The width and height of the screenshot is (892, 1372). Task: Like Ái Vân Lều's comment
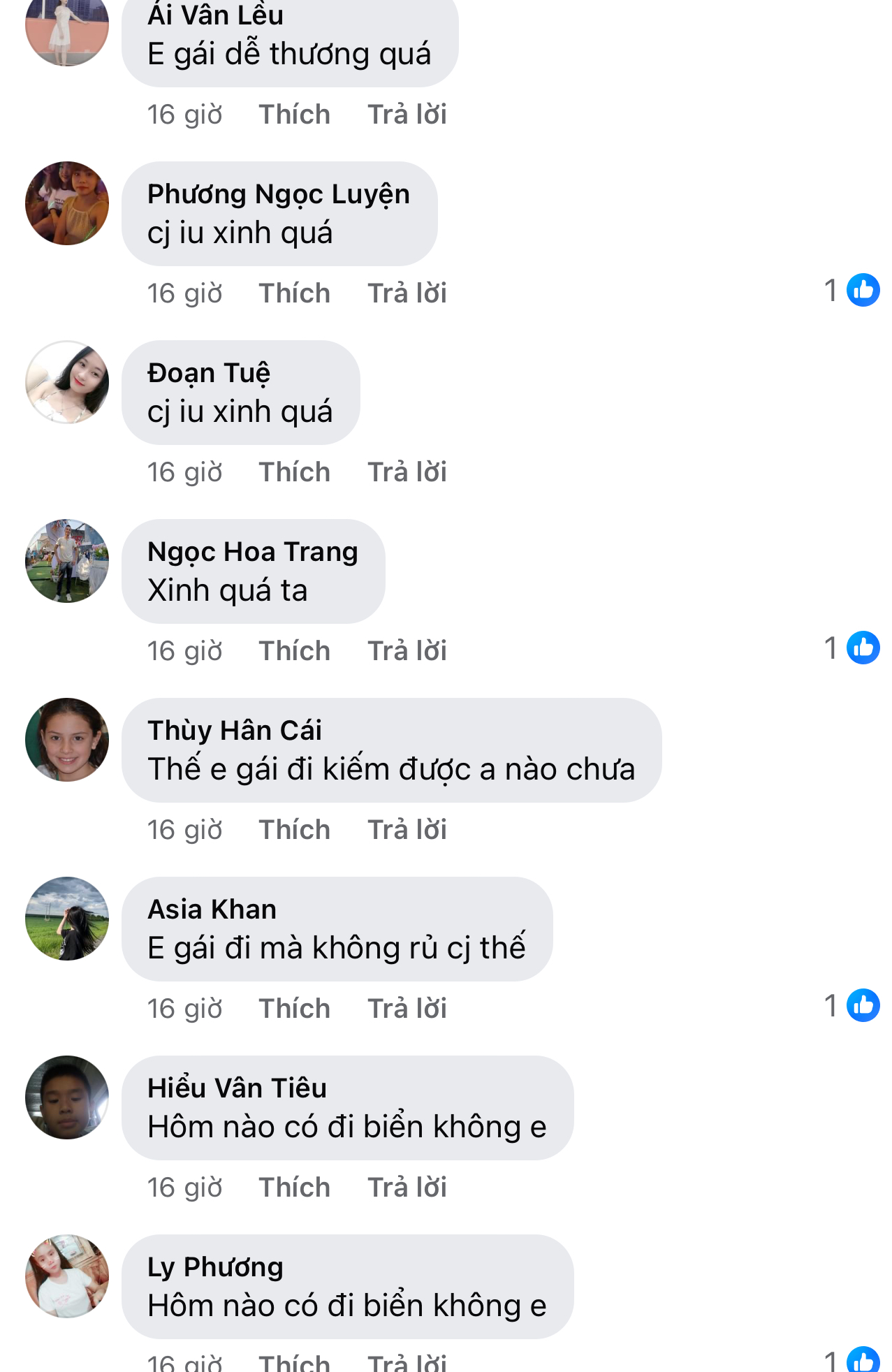294,115
